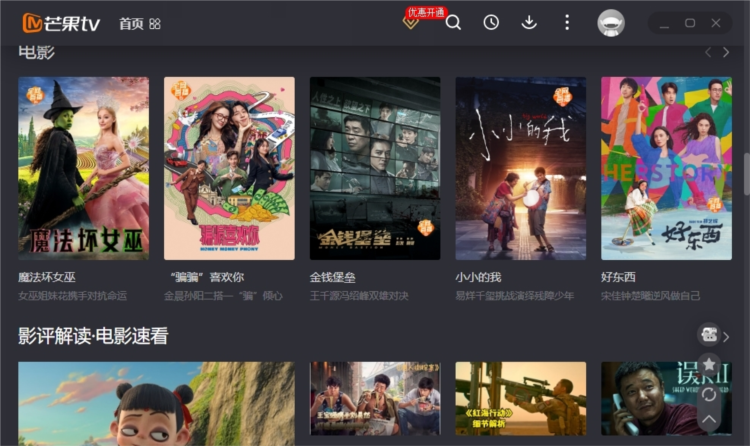Open the movie 魔法坏女巫
Viewport: 750px width, 446px height.
tap(83, 168)
